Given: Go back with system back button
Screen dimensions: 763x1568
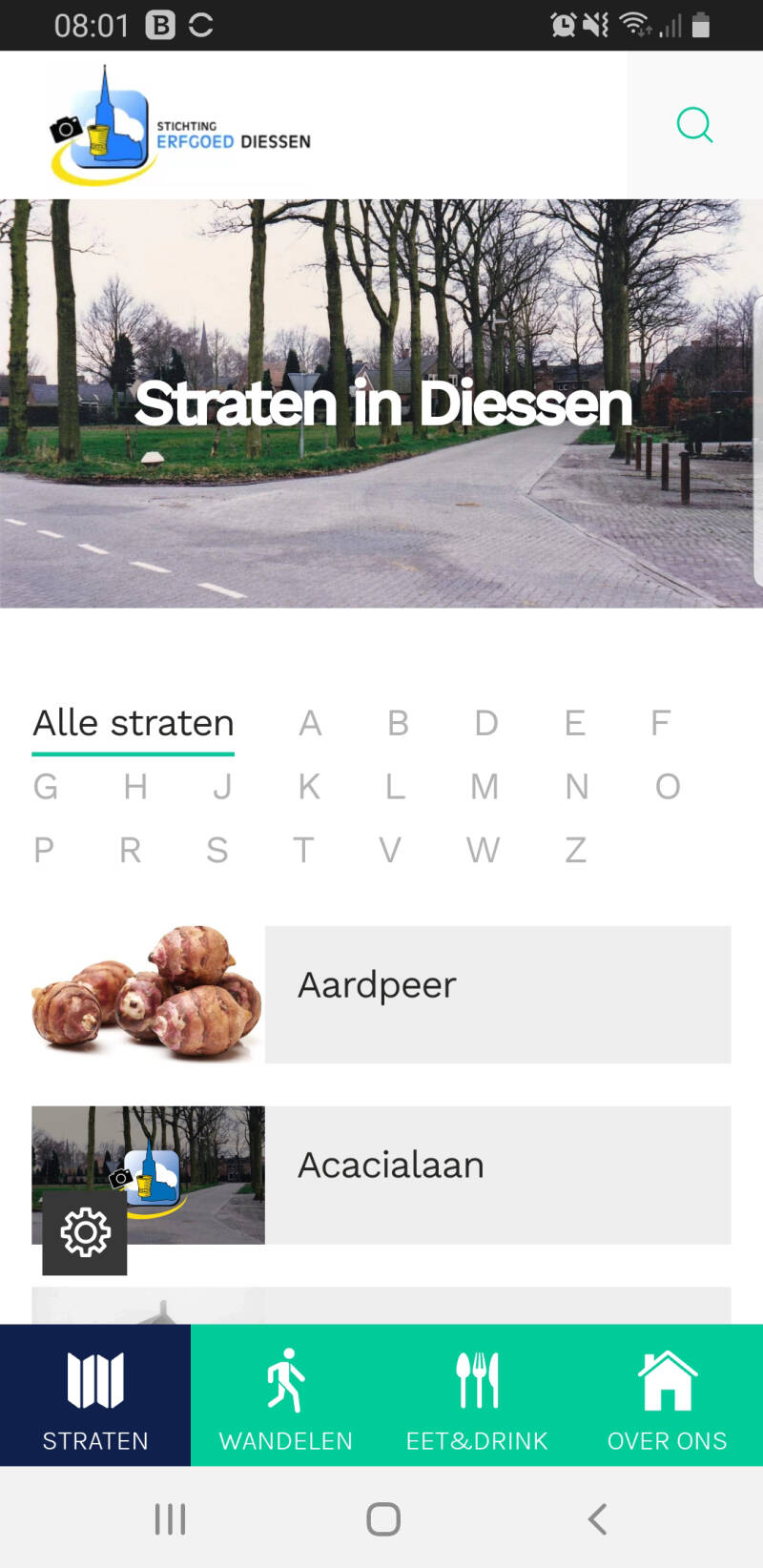Looking at the screenshot, I should tap(597, 1518).
